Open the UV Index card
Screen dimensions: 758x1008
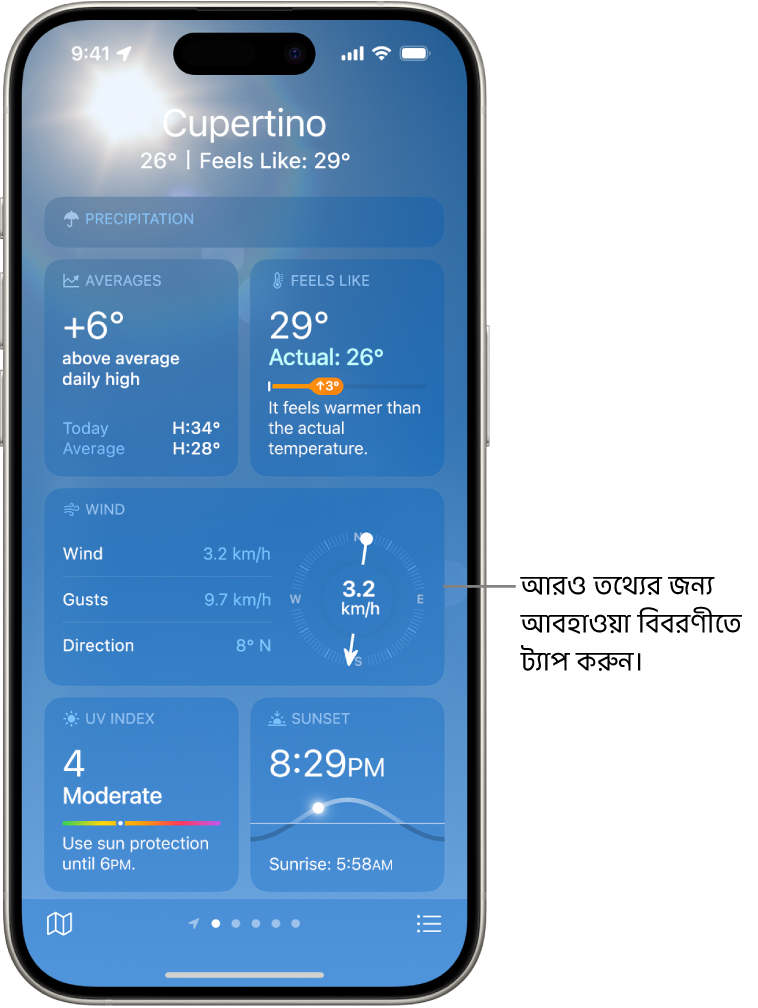coord(141,794)
